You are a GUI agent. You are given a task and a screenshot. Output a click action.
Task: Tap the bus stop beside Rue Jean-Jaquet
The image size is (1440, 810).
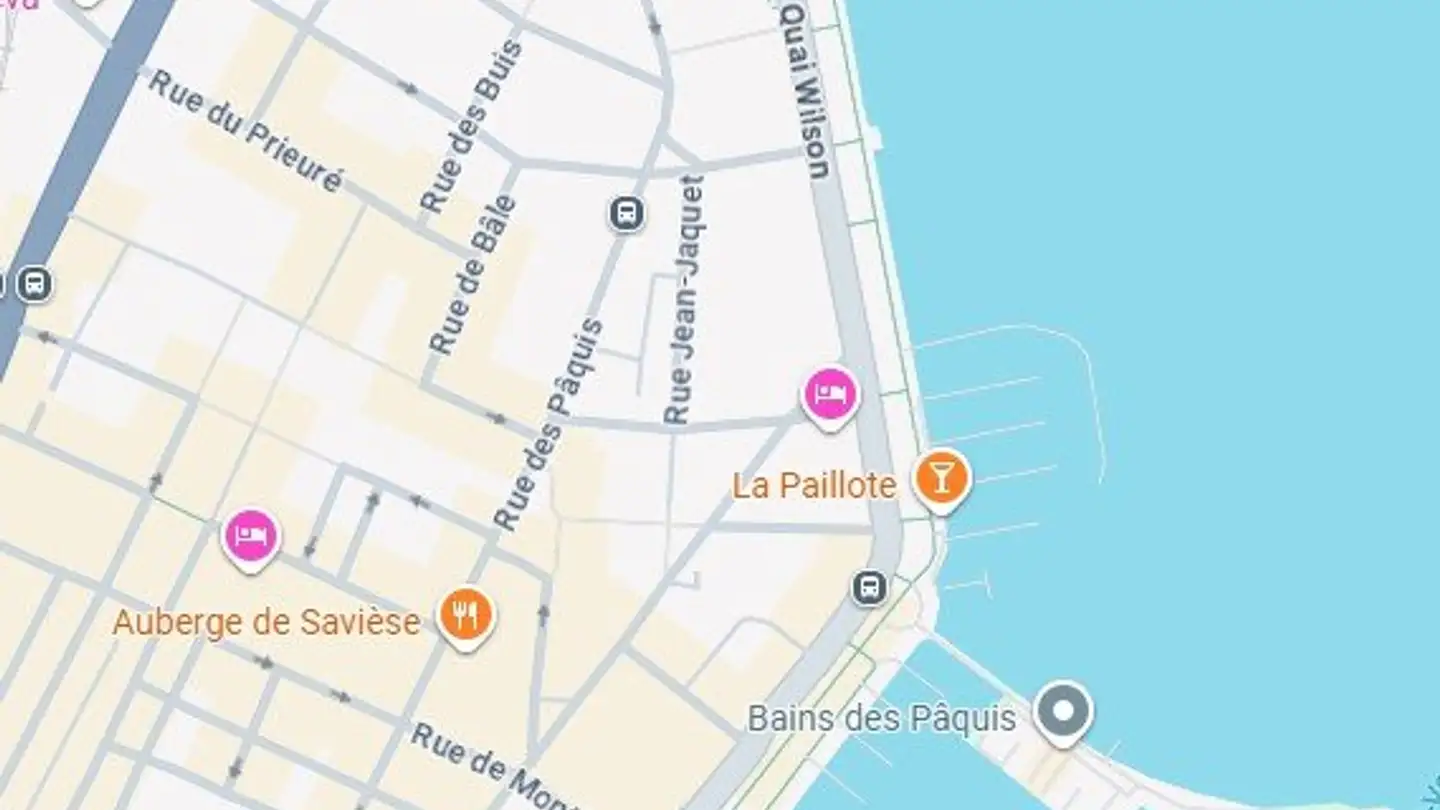627,213
